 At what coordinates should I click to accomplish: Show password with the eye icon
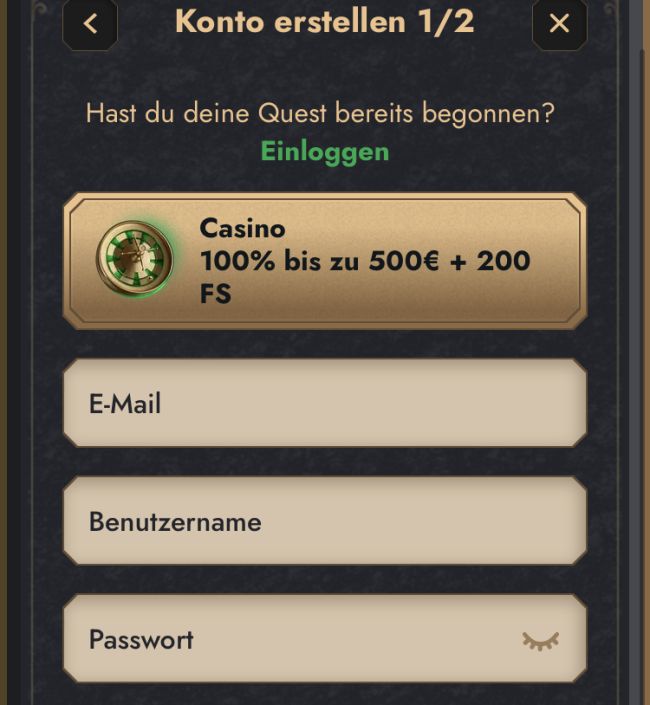tap(540, 640)
